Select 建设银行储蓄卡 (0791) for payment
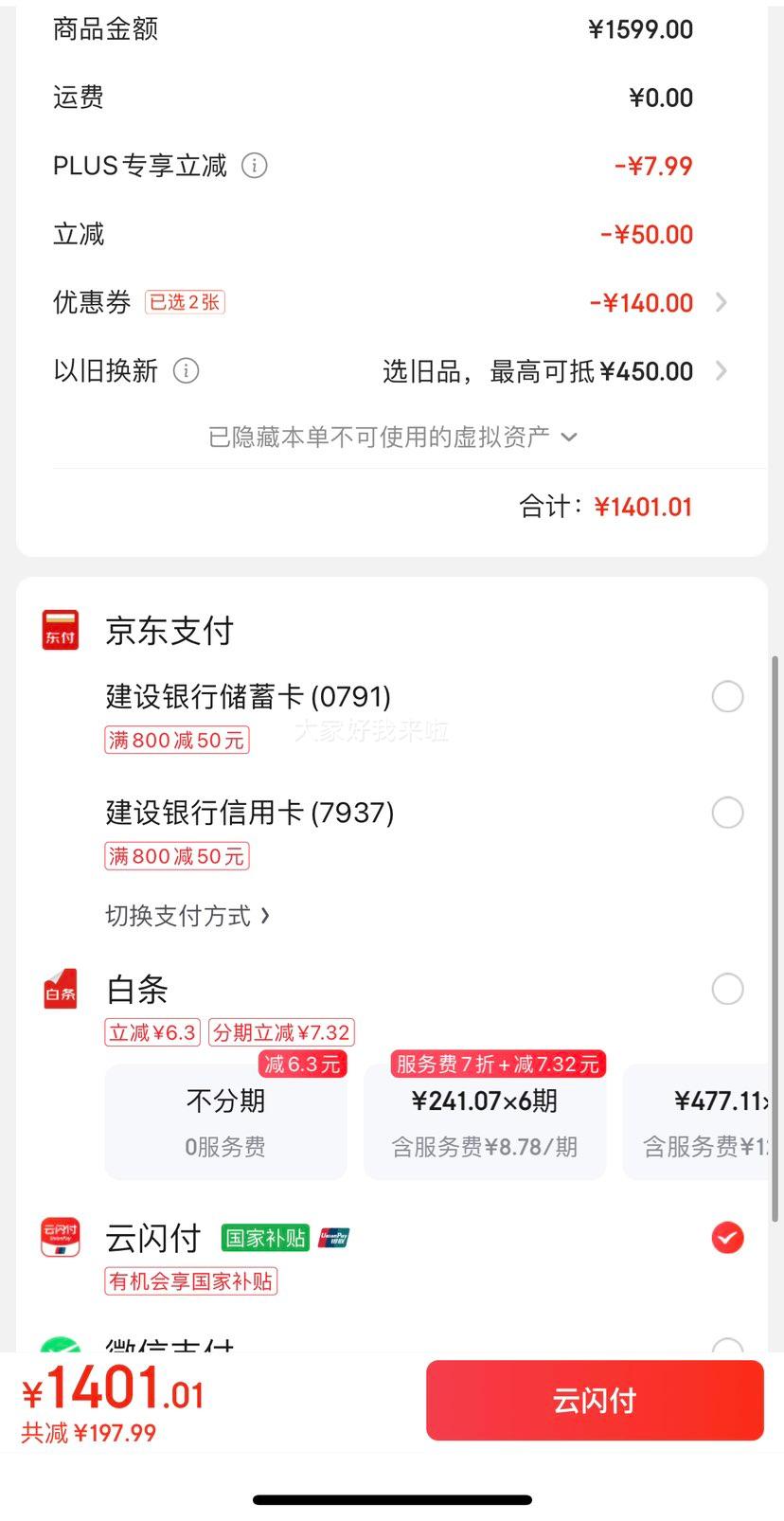784x1521 pixels. (727, 697)
